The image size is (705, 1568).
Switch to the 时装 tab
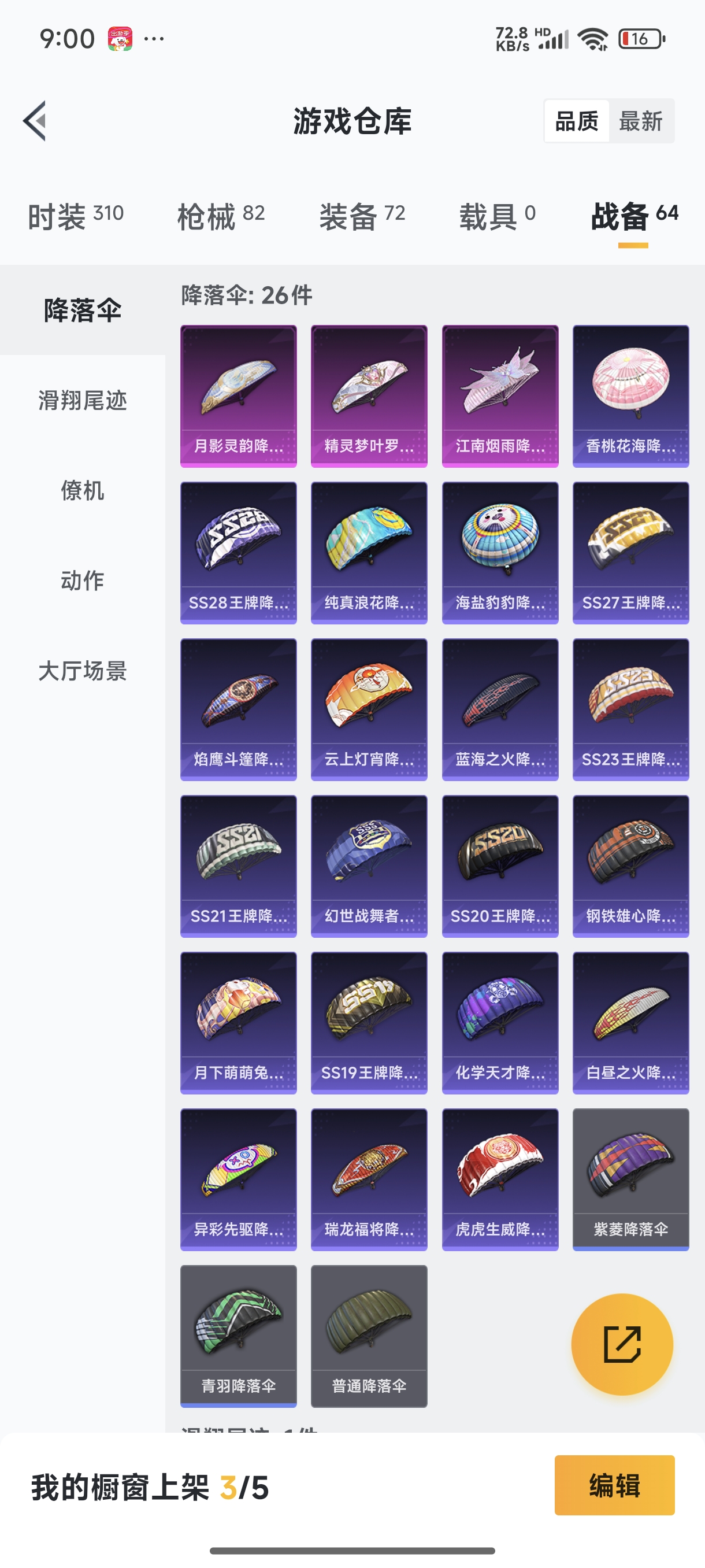pyautogui.click(x=76, y=216)
